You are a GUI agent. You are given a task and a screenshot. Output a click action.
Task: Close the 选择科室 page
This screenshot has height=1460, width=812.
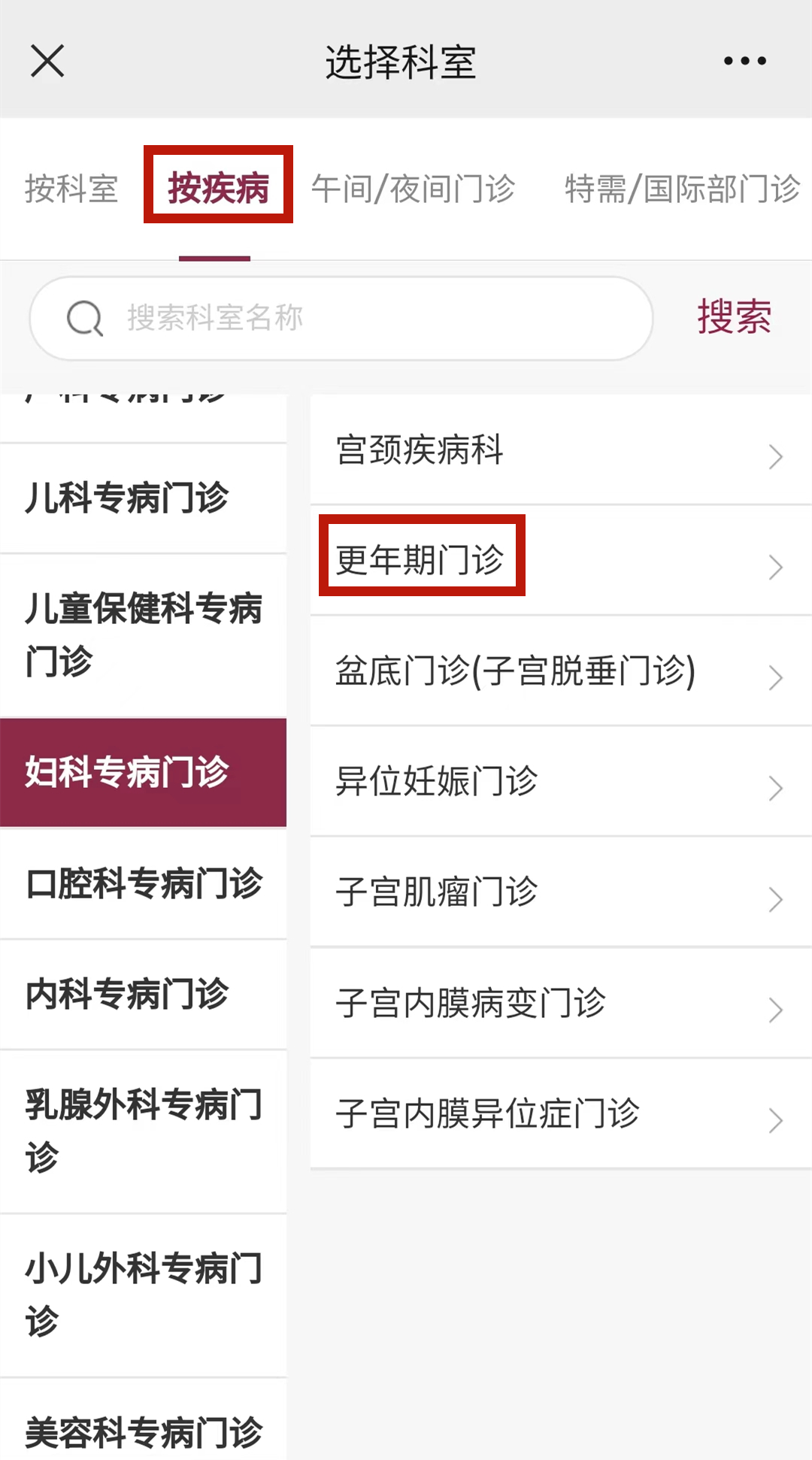click(x=47, y=61)
